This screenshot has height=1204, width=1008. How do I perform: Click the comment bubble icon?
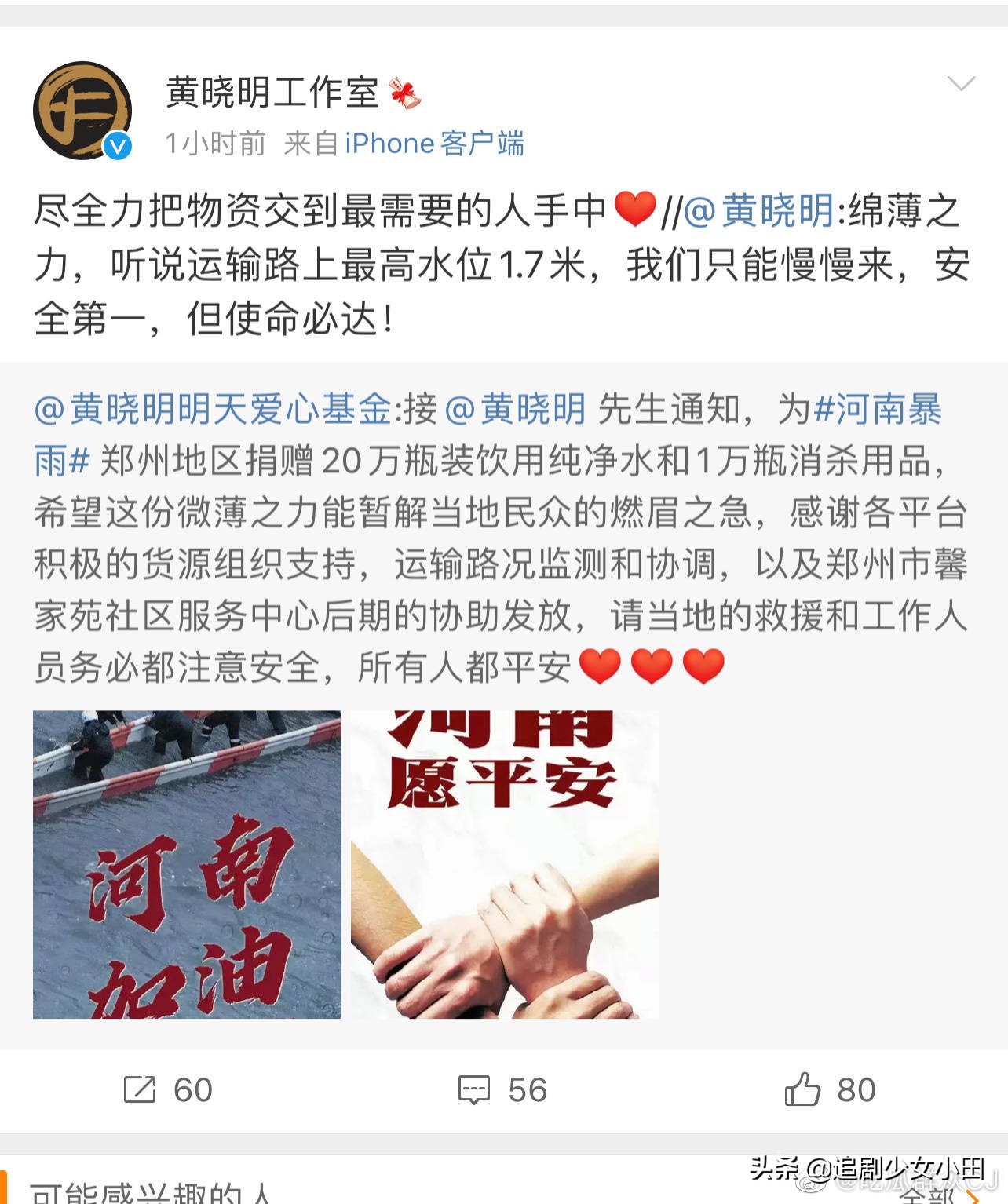(472, 1090)
